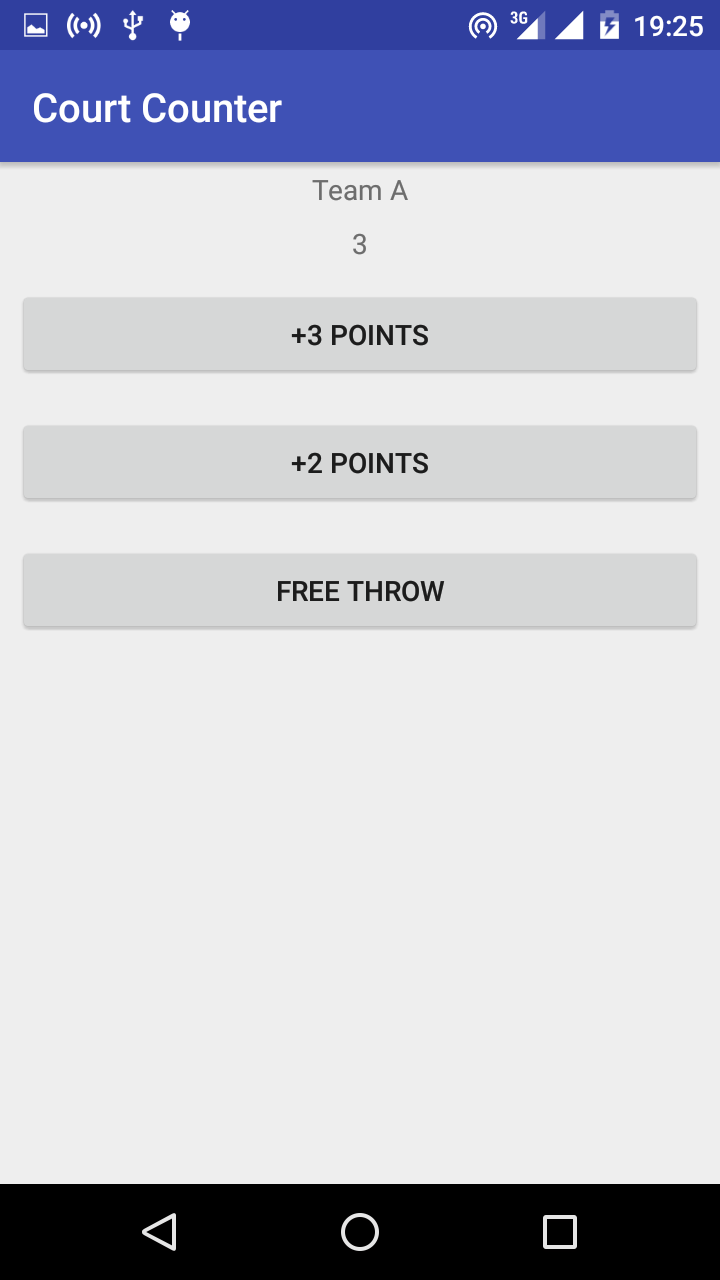720x1280 pixels.
Task: Score a free throw for Team A
Action: coord(360,591)
